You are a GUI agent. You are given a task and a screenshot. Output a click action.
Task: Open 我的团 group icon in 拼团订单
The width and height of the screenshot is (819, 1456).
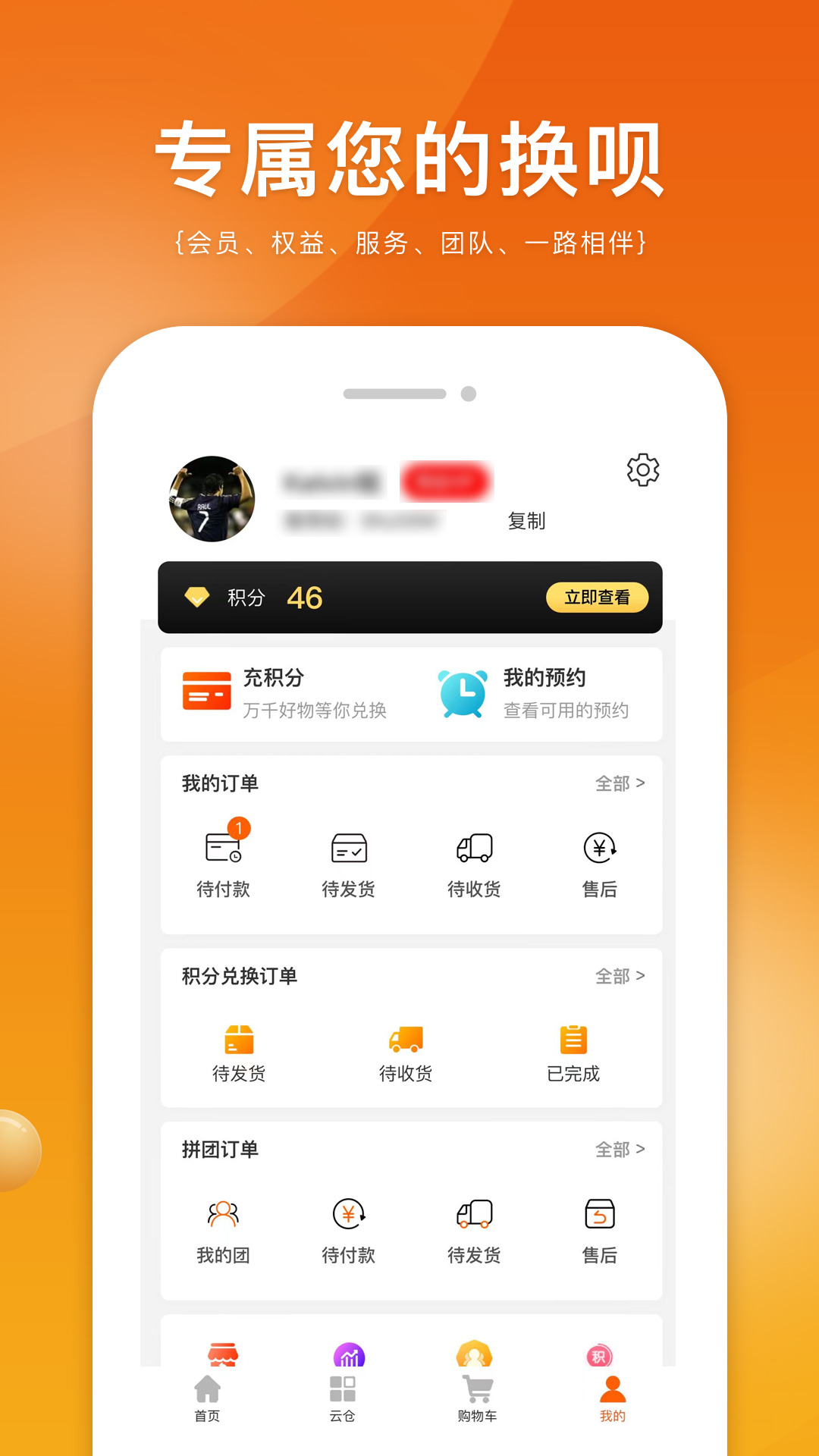coord(224,1210)
